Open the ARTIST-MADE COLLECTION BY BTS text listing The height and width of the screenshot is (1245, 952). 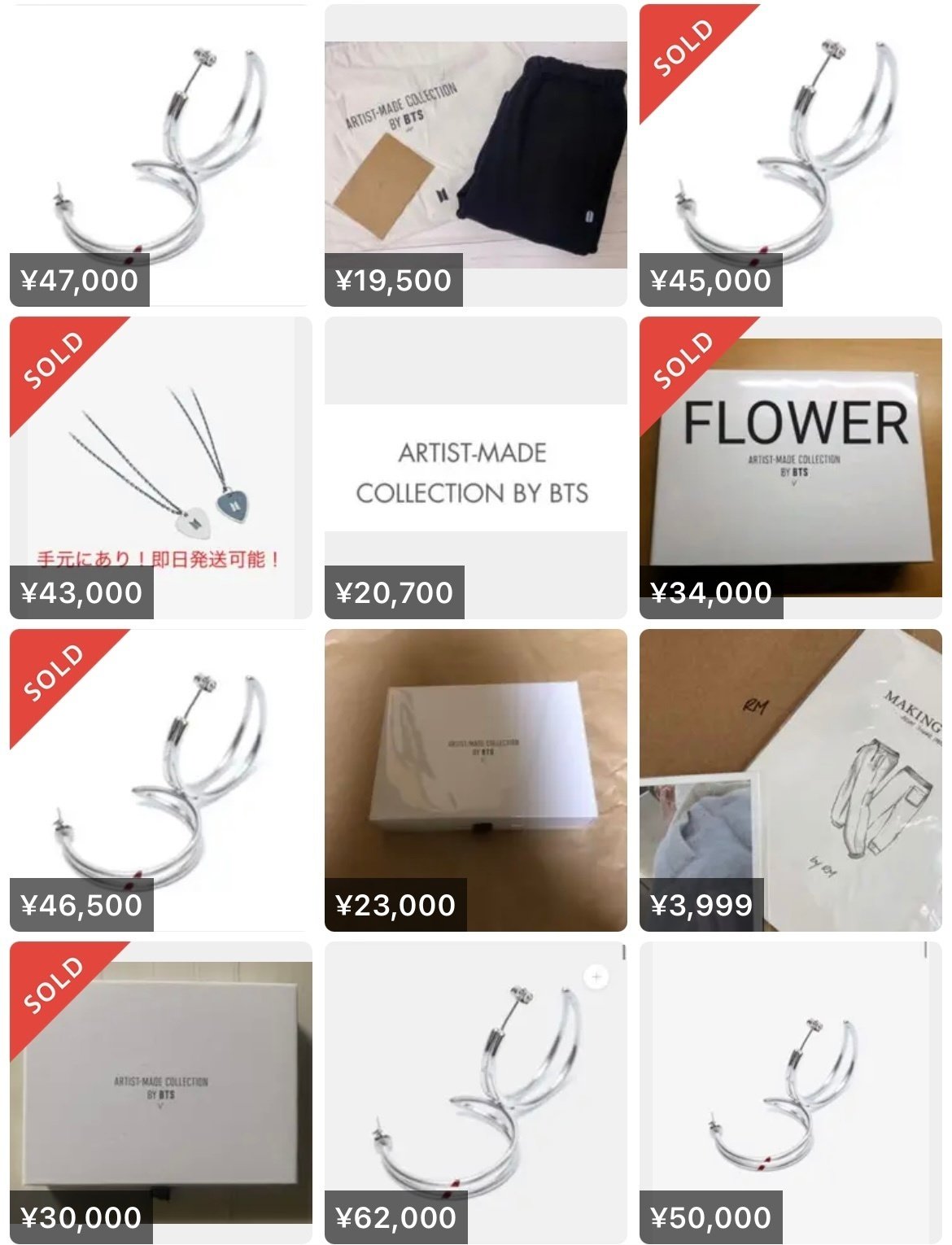476,464
